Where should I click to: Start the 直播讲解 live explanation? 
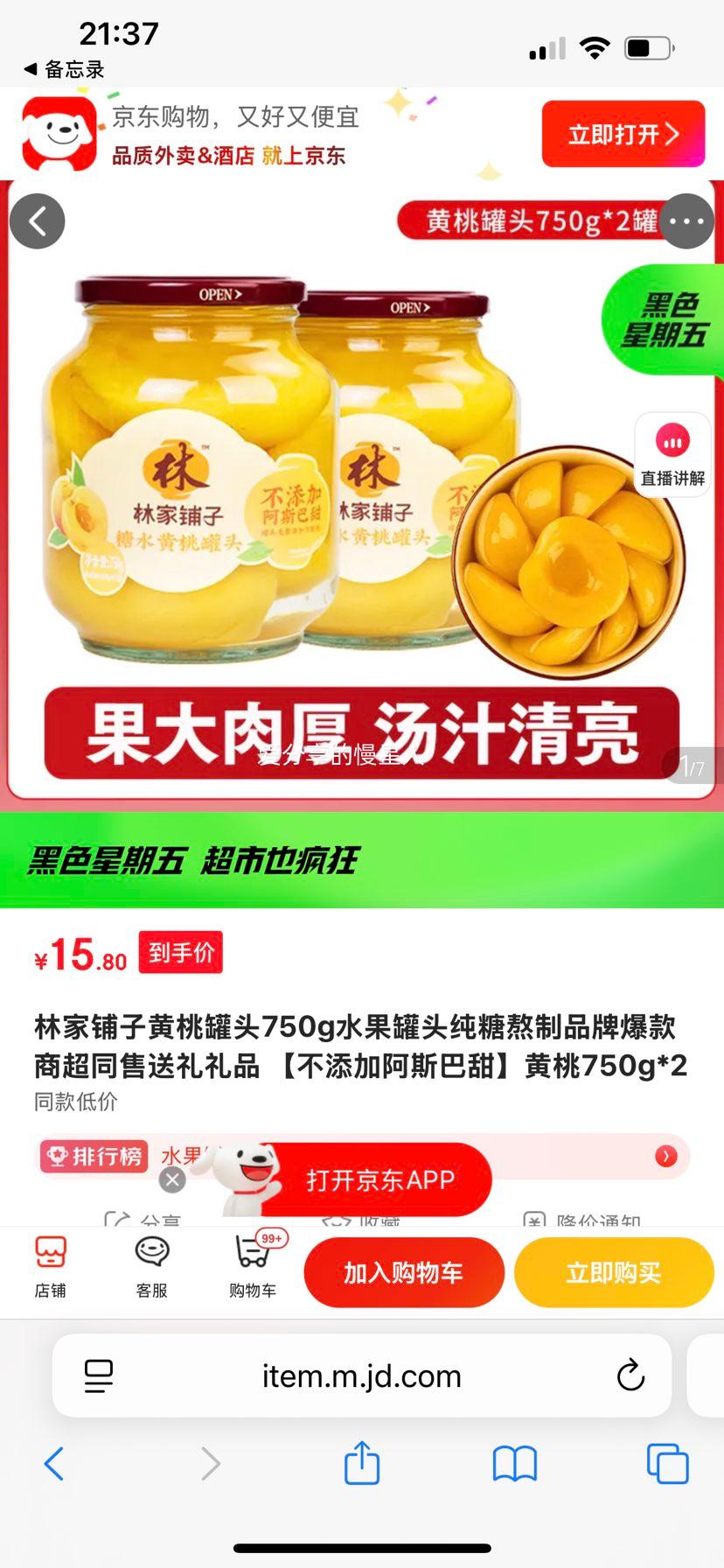pos(672,453)
